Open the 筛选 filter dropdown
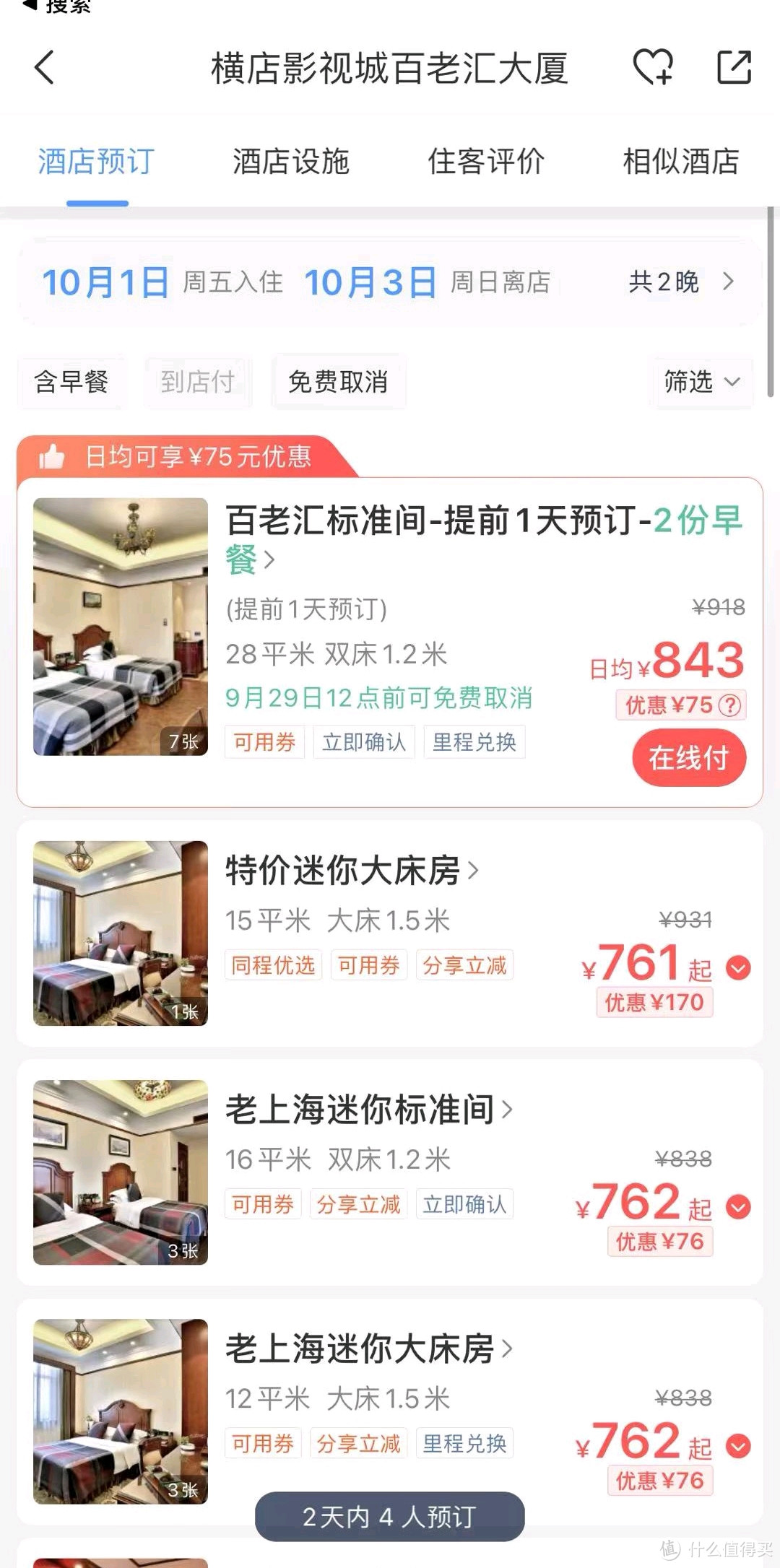Screen dimensions: 780x1568 click(x=701, y=383)
